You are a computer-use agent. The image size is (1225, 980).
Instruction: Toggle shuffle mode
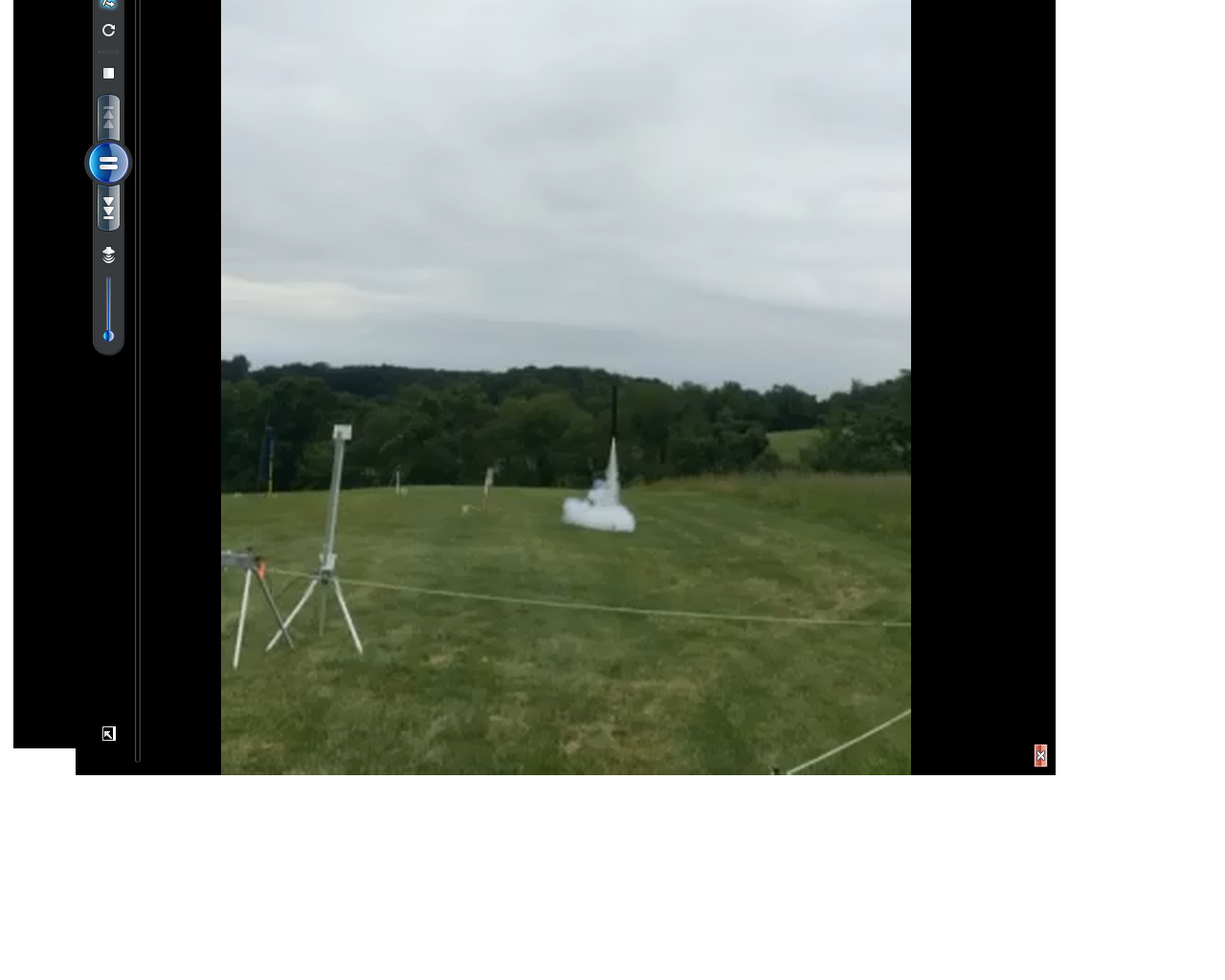pos(108,4)
